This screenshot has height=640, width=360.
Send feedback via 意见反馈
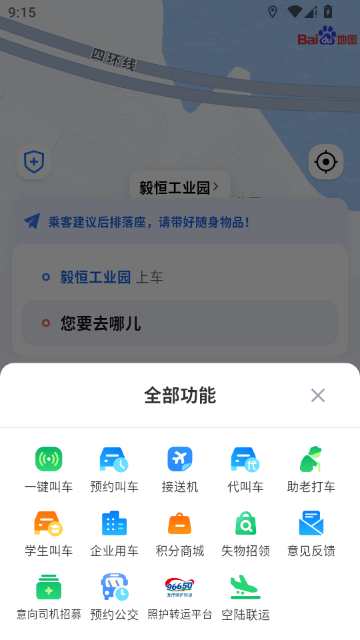pos(311,533)
